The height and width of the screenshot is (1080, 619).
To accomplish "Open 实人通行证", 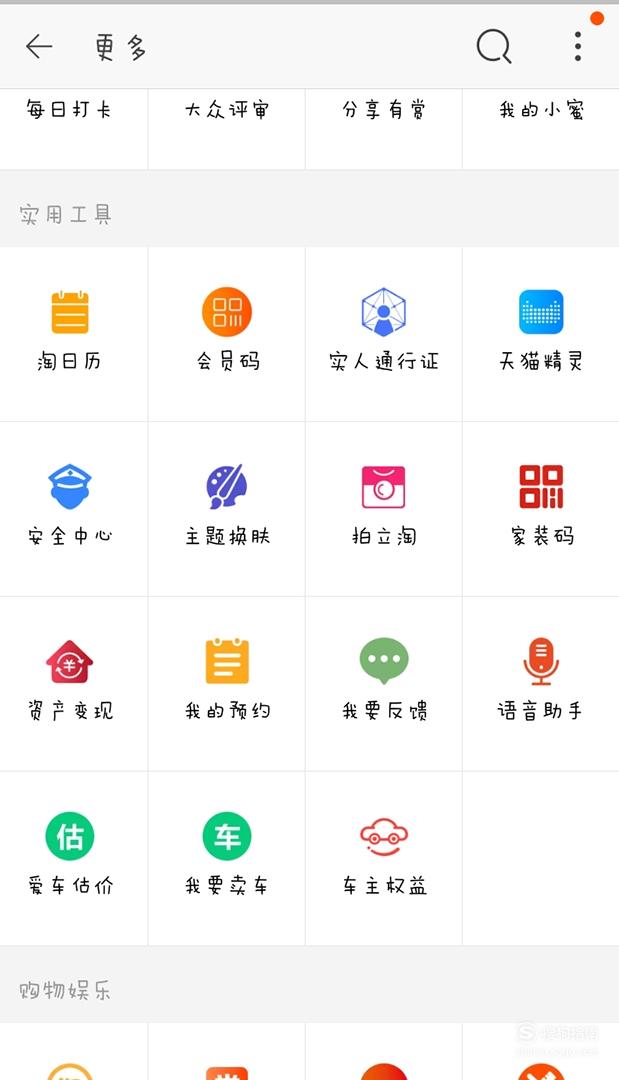I will [x=384, y=334].
